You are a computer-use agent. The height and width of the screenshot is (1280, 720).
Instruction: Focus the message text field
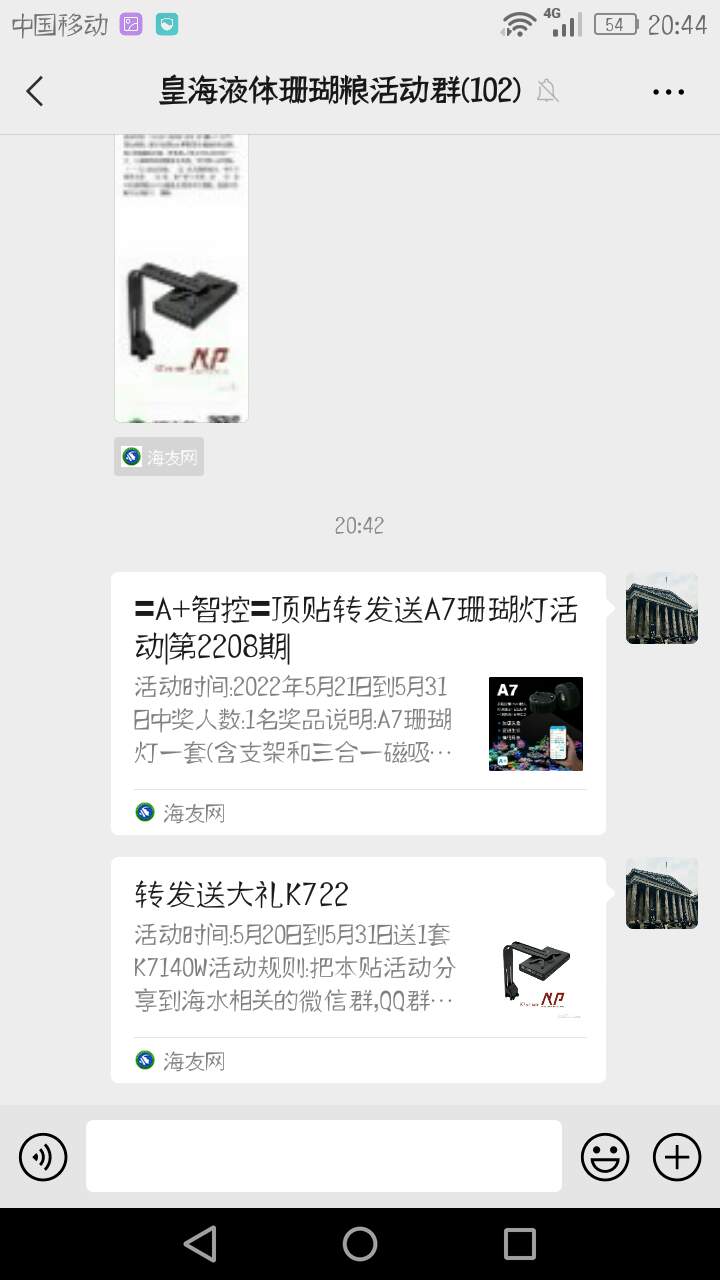[x=324, y=1156]
